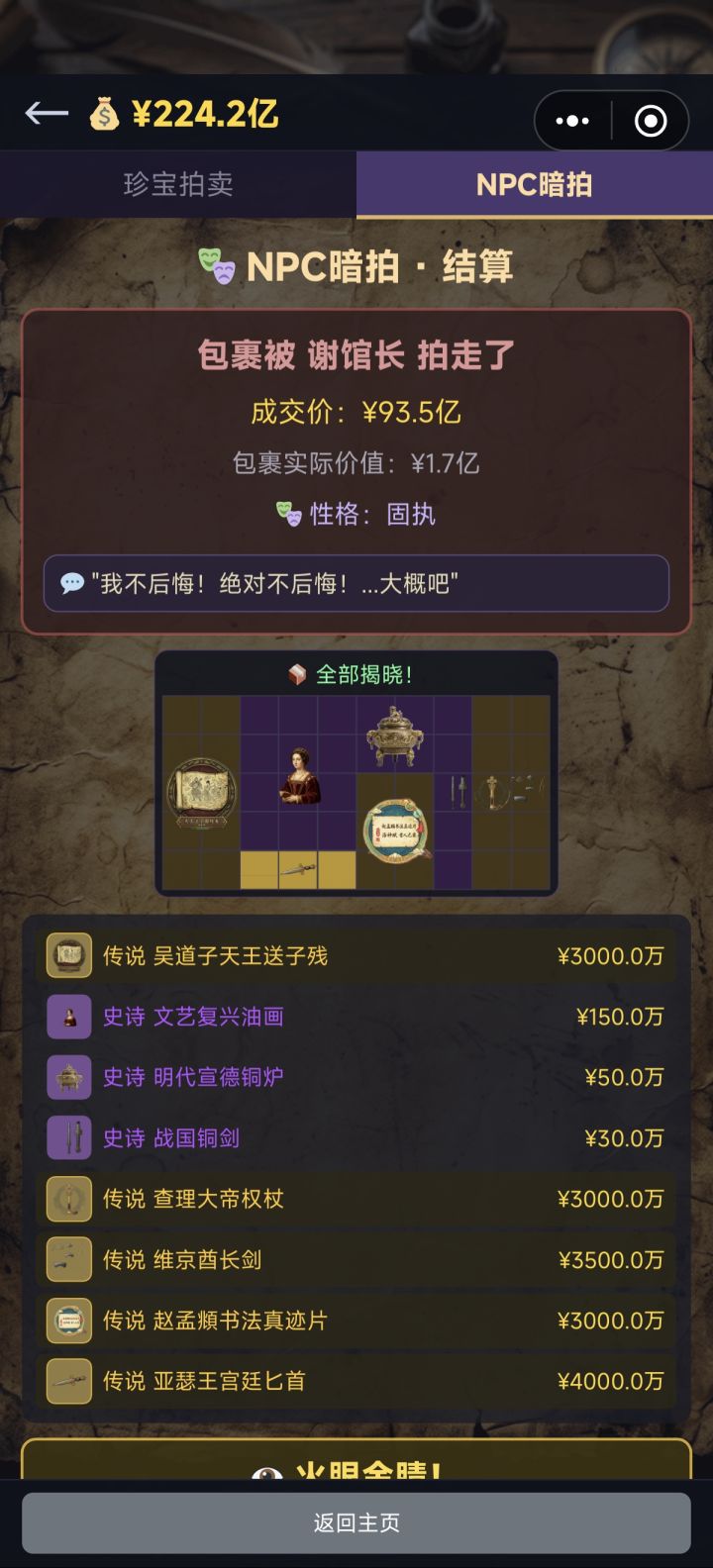
Task: Select the 吴道子天王送子残 item icon
Action: tap(68, 955)
